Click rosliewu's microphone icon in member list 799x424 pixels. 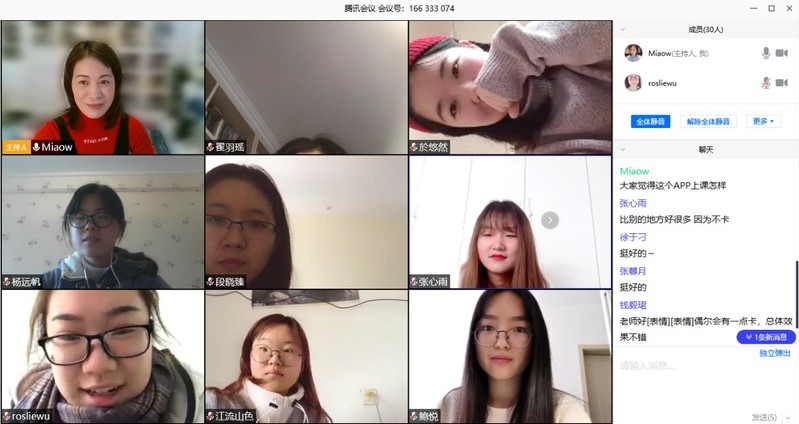pos(766,83)
